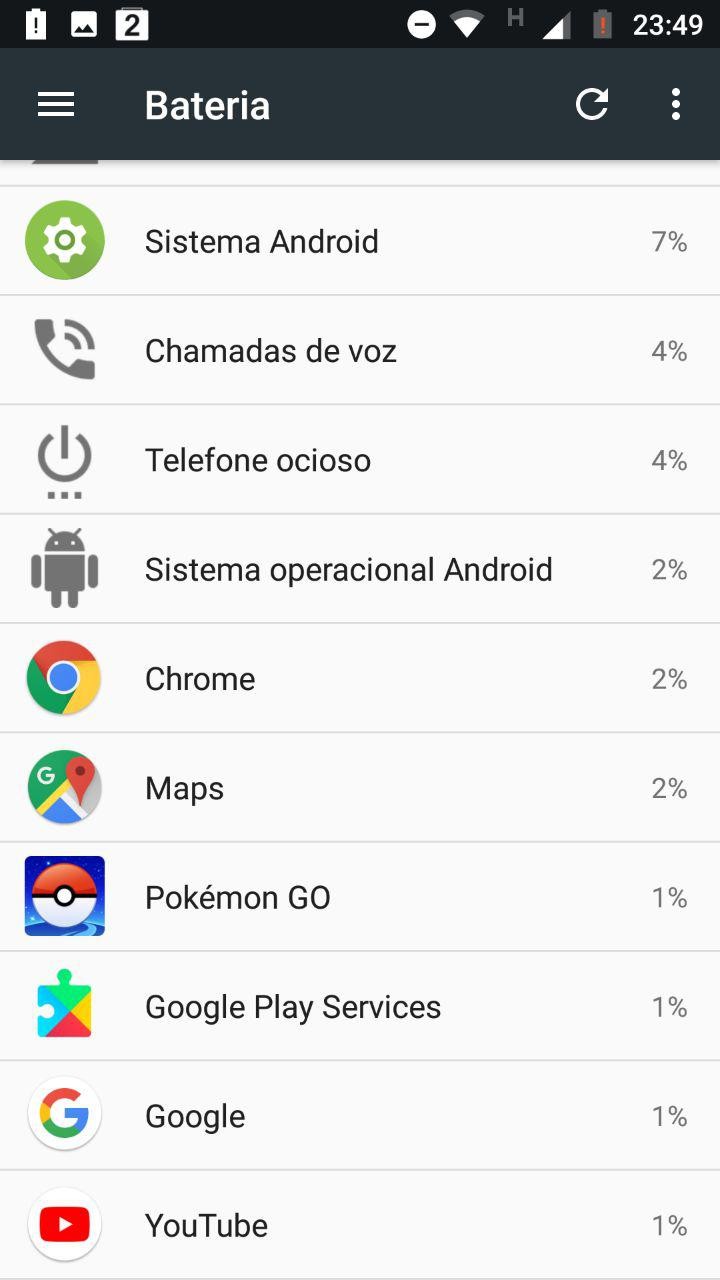Open YouTube battery usage details
The height and width of the screenshot is (1280, 720).
[360, 1225]
